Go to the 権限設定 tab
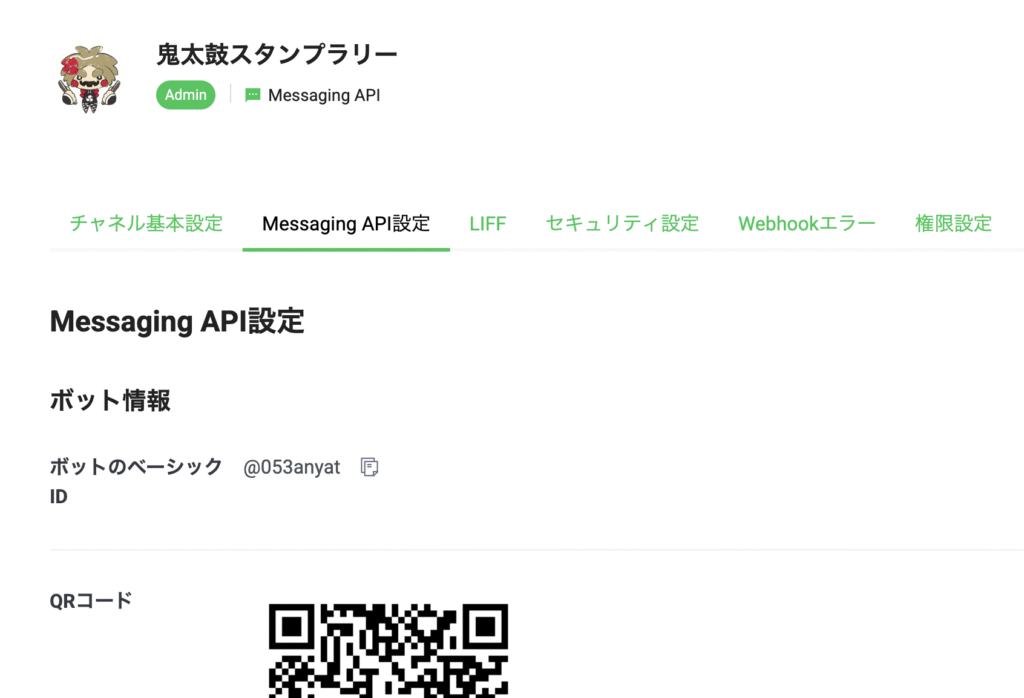 point(953,223)
